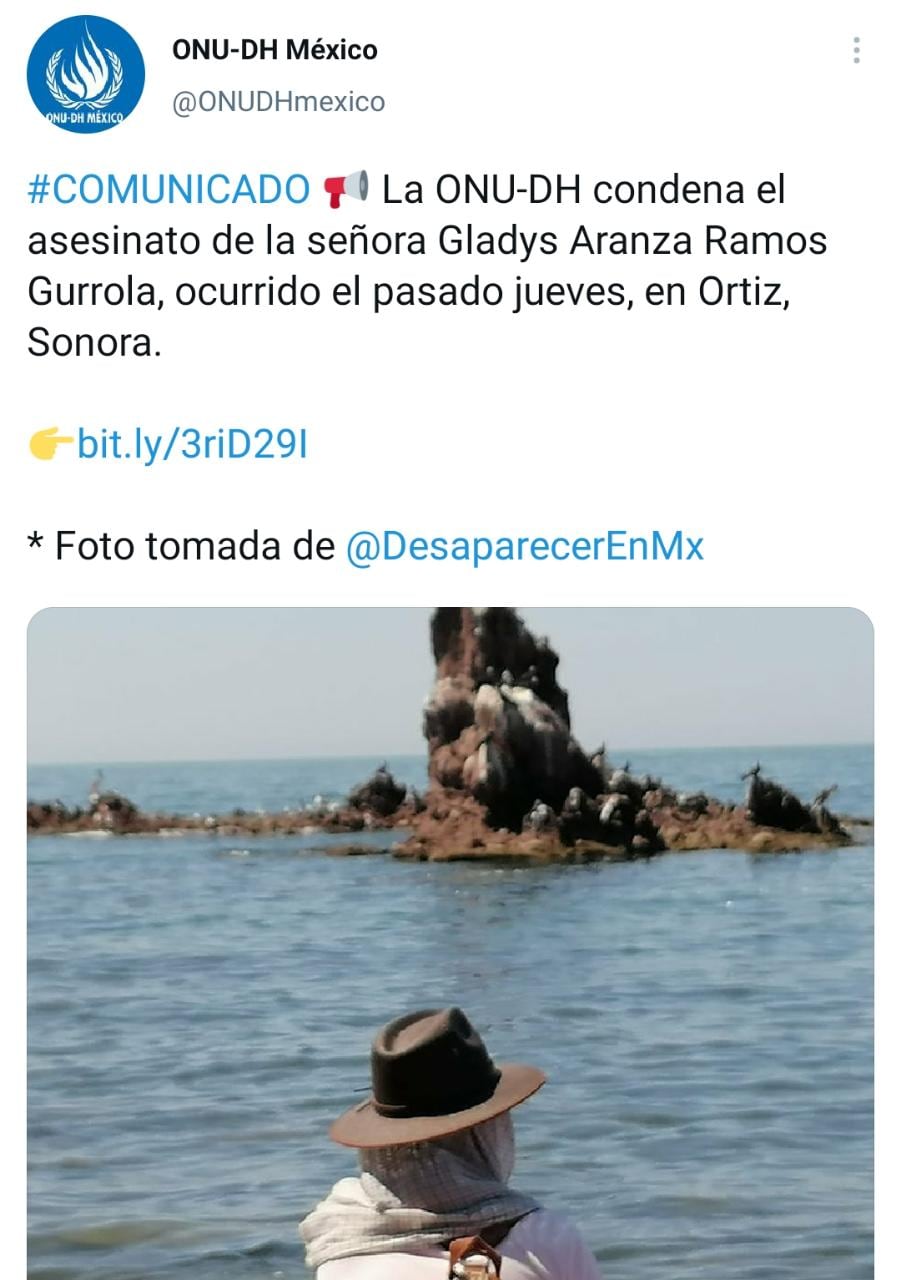
Task: Open the @ONUDHmexico account handle
Action: [x=278, y=102]
